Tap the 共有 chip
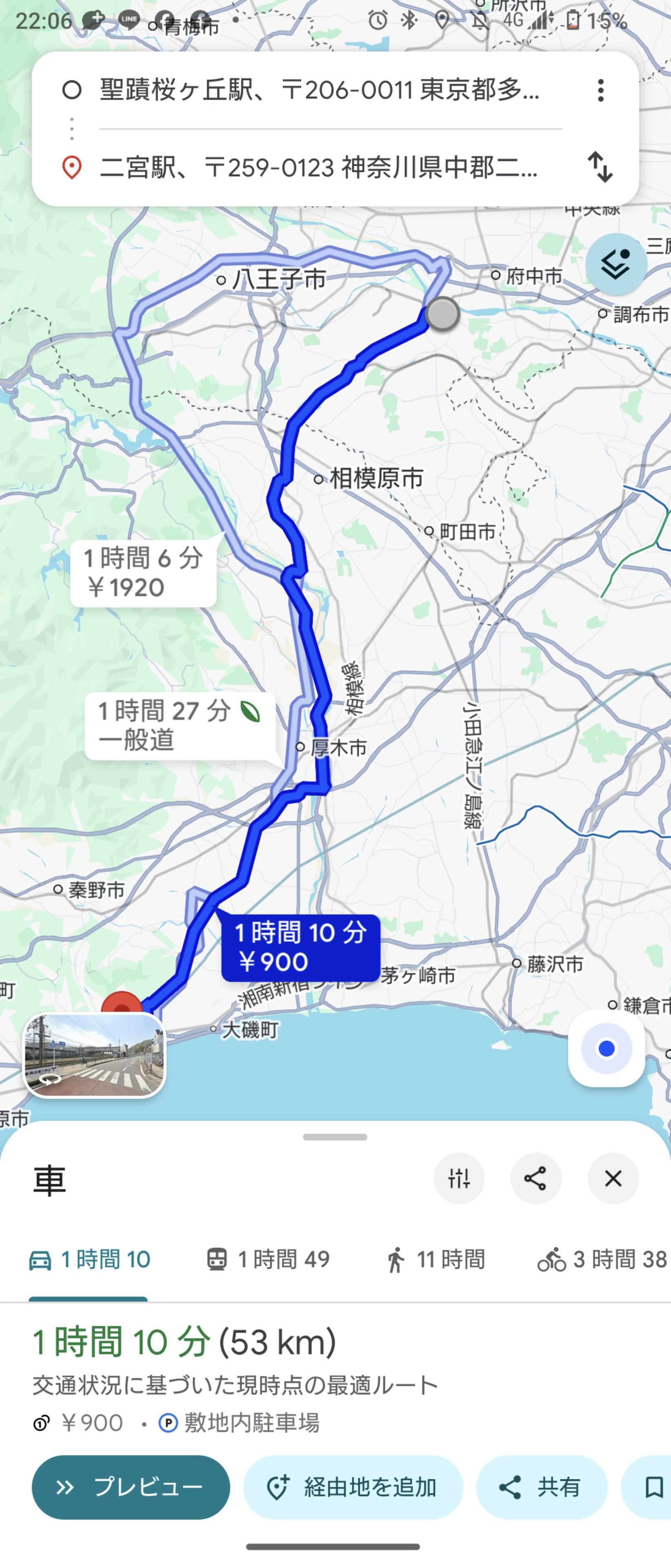The height and width of the screenshot is (1568, 671). (542, 1487)
